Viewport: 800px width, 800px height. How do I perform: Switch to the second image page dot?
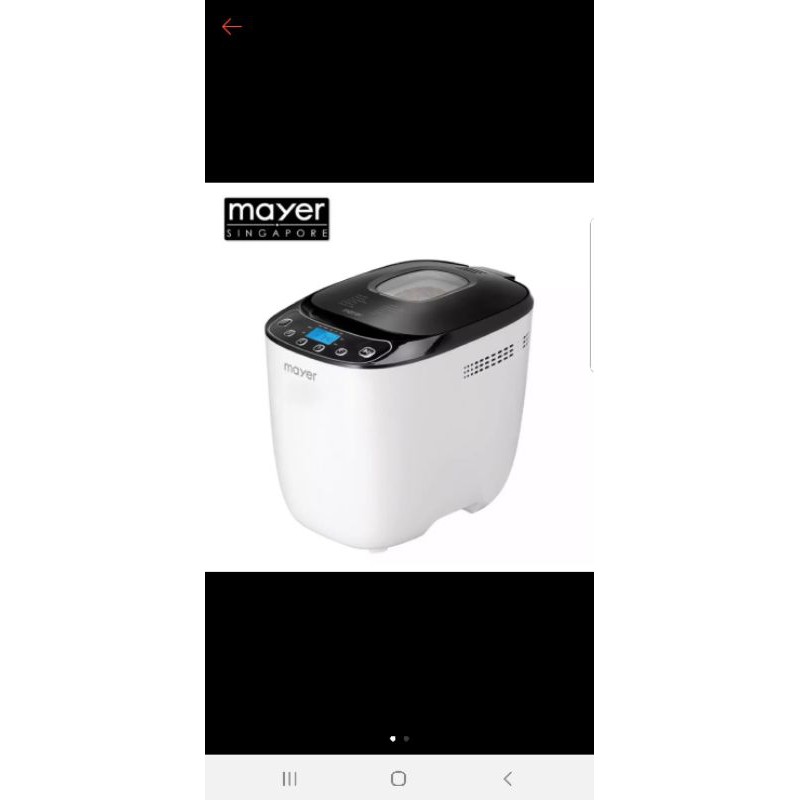(x=406, y=739)
